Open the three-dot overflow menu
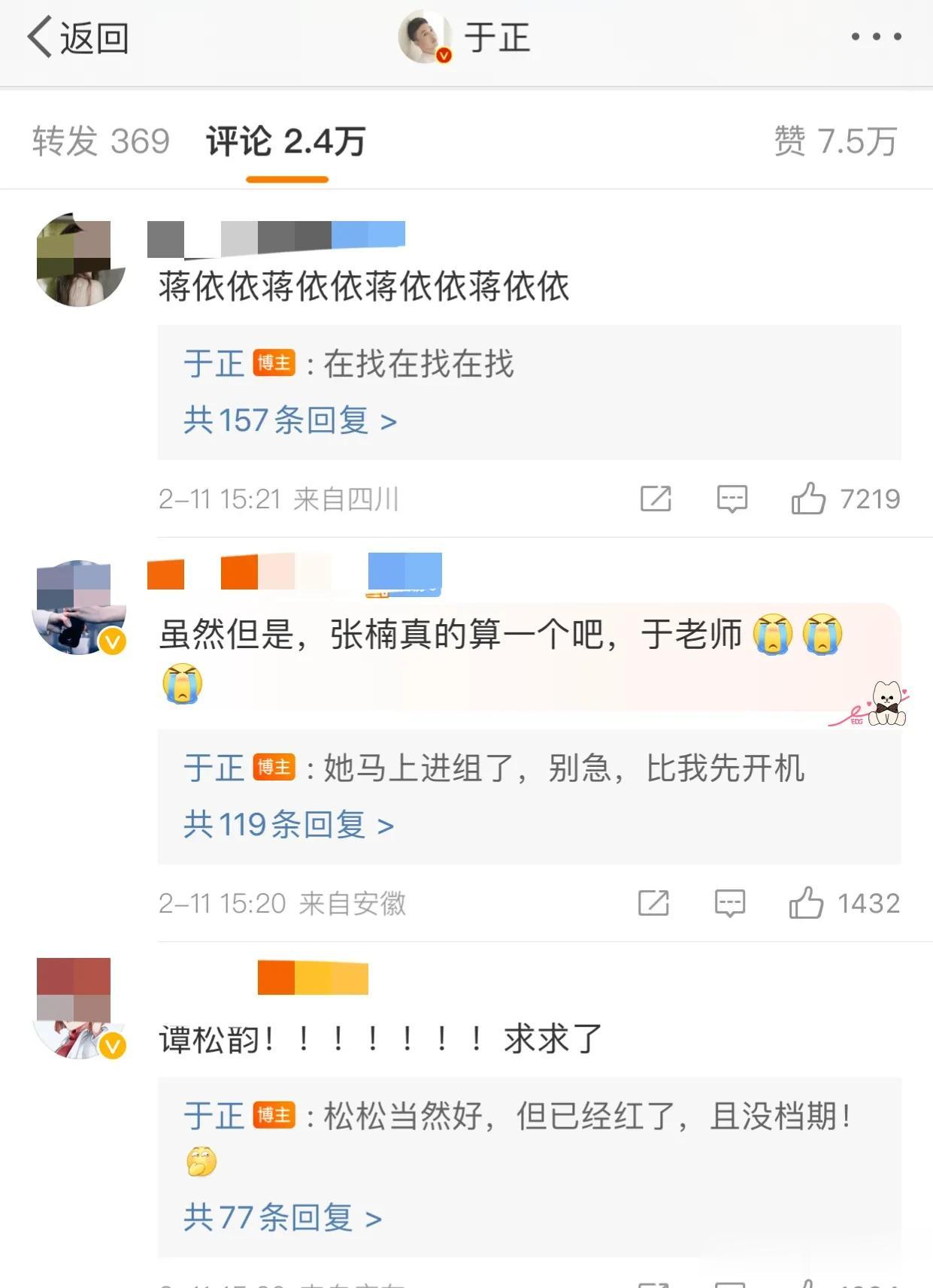 point(876,36)
